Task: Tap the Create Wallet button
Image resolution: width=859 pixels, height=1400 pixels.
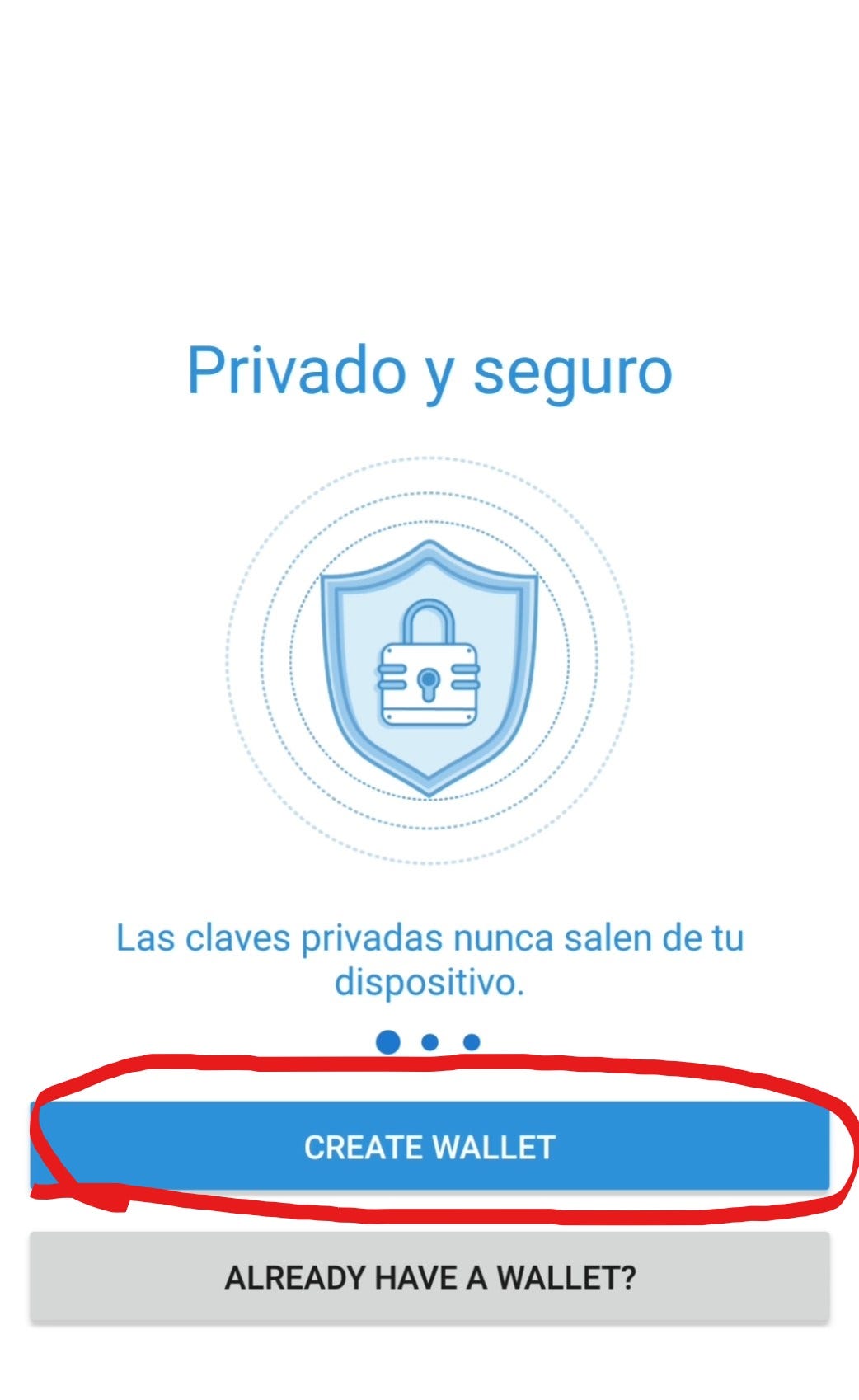Action: pos(429,1146)
